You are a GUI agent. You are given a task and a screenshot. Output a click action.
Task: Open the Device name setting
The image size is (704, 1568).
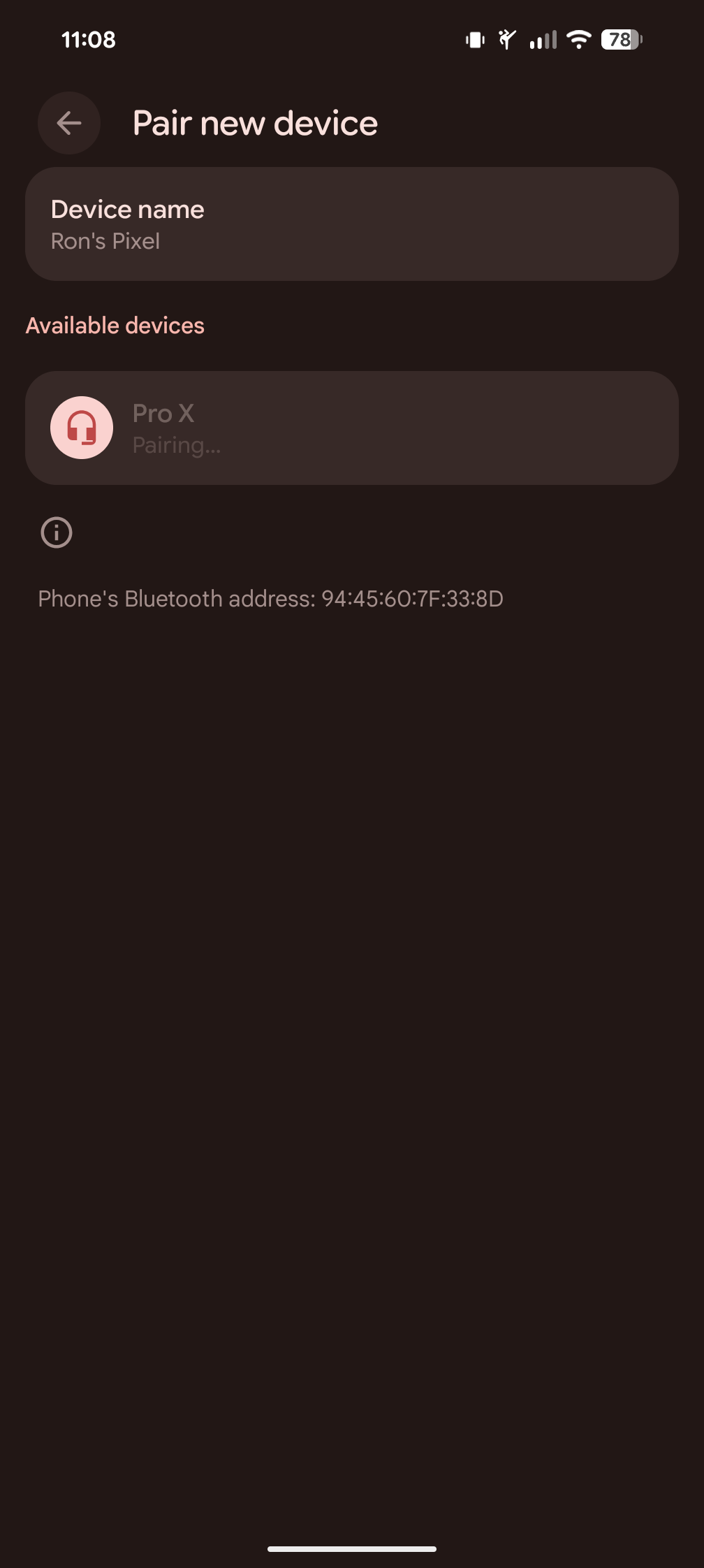pyautogui.click(x=351, y=224)
